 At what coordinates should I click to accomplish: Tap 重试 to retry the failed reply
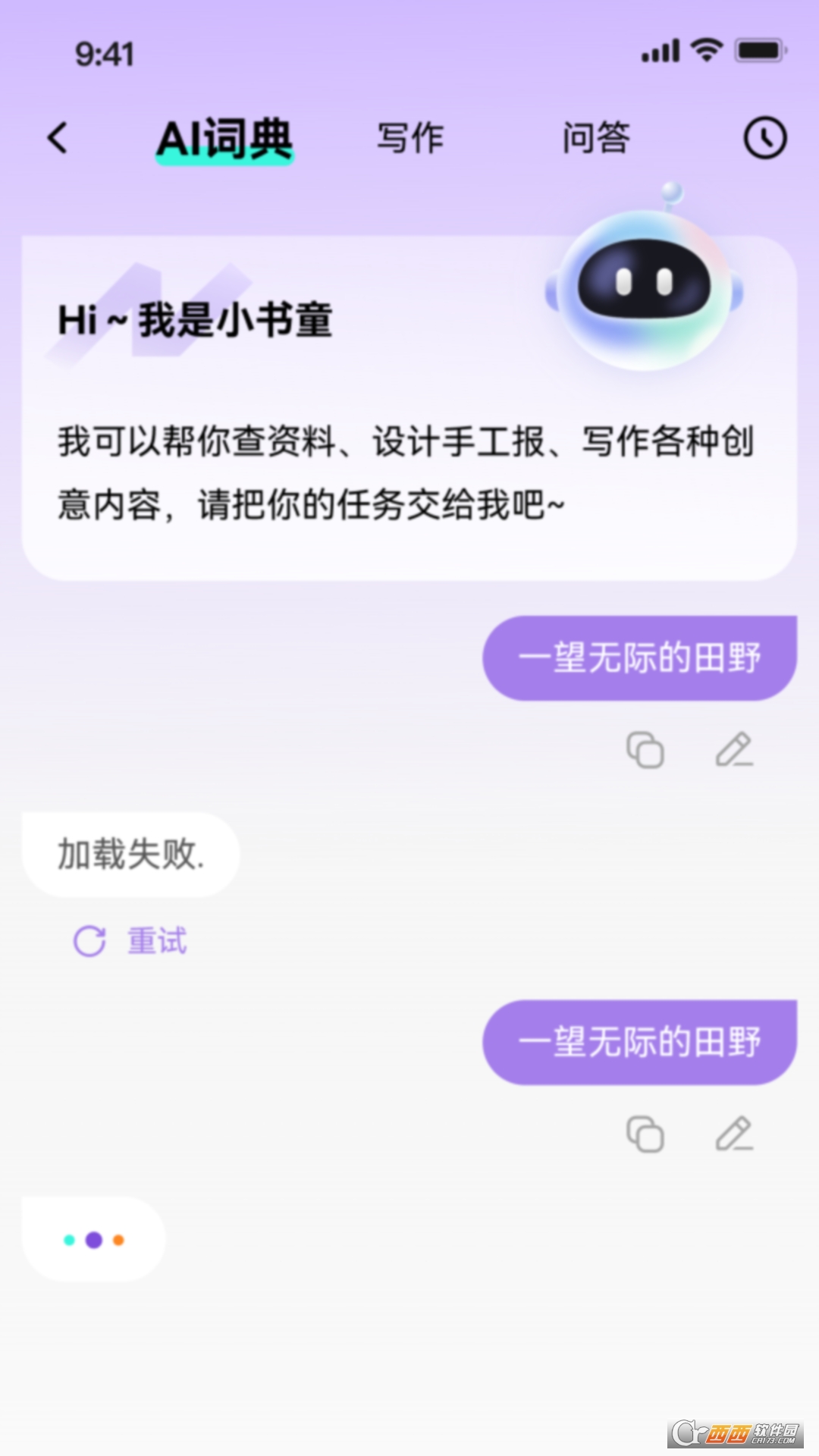coord(130,941)
